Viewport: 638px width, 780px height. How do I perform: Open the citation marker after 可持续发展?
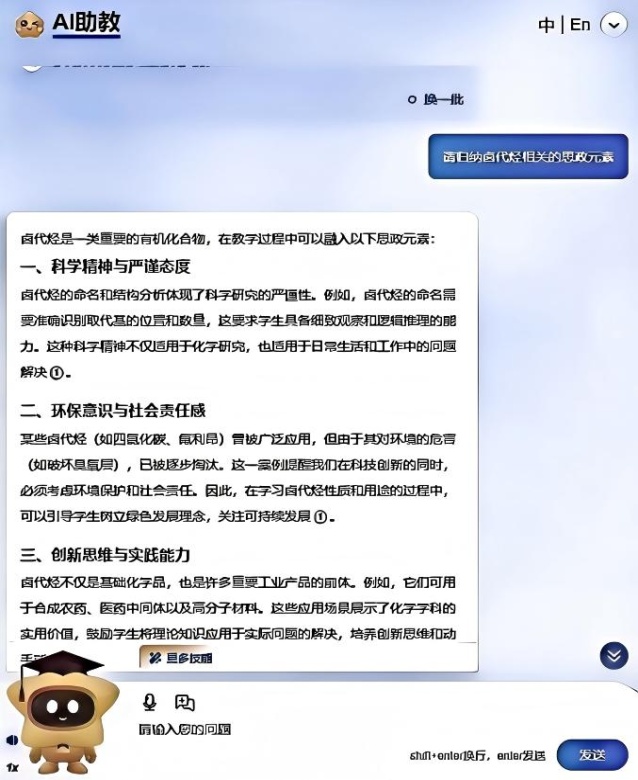click(x=321, y=517)
